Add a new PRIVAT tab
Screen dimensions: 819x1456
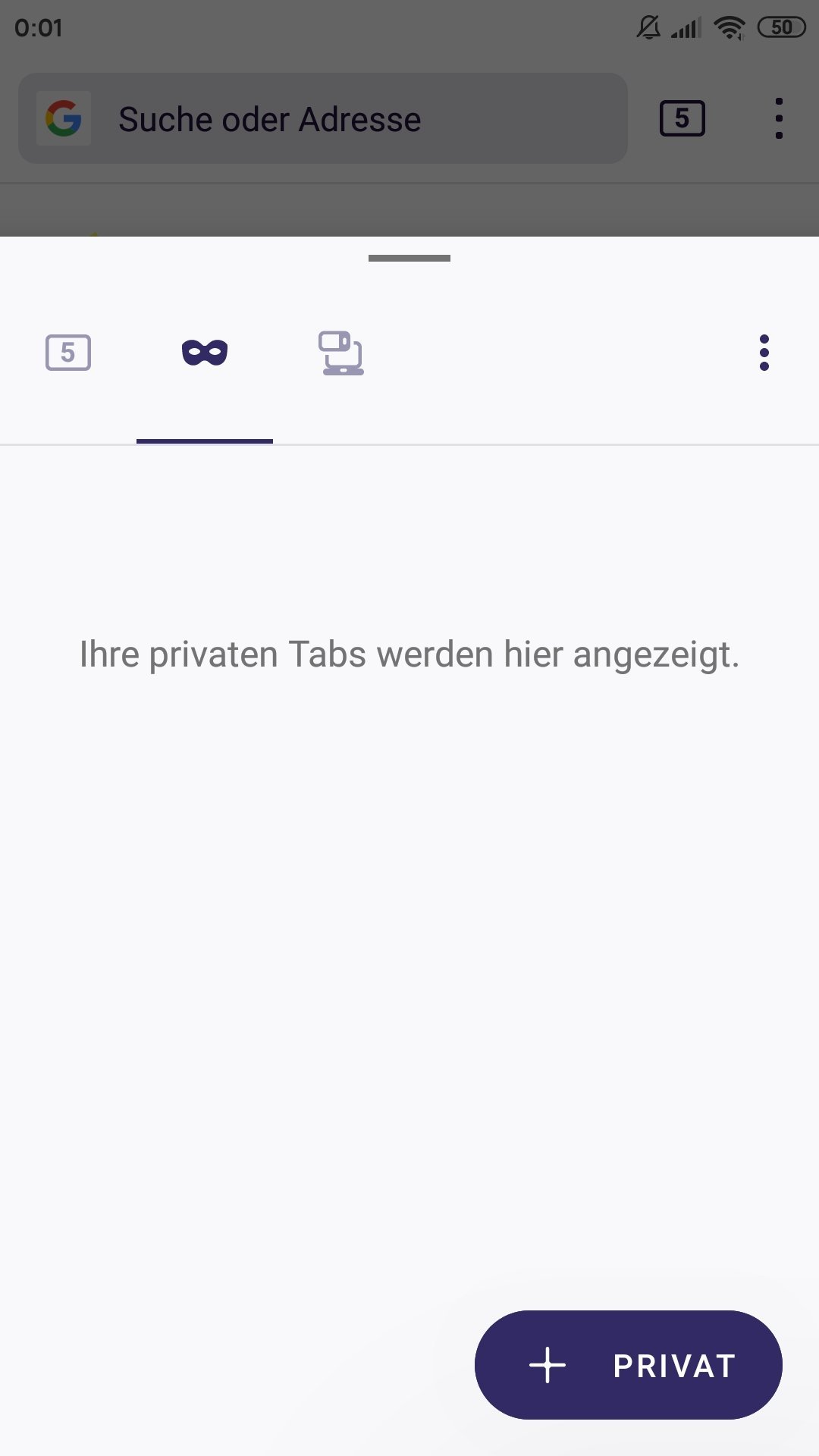coord(628,1365)
